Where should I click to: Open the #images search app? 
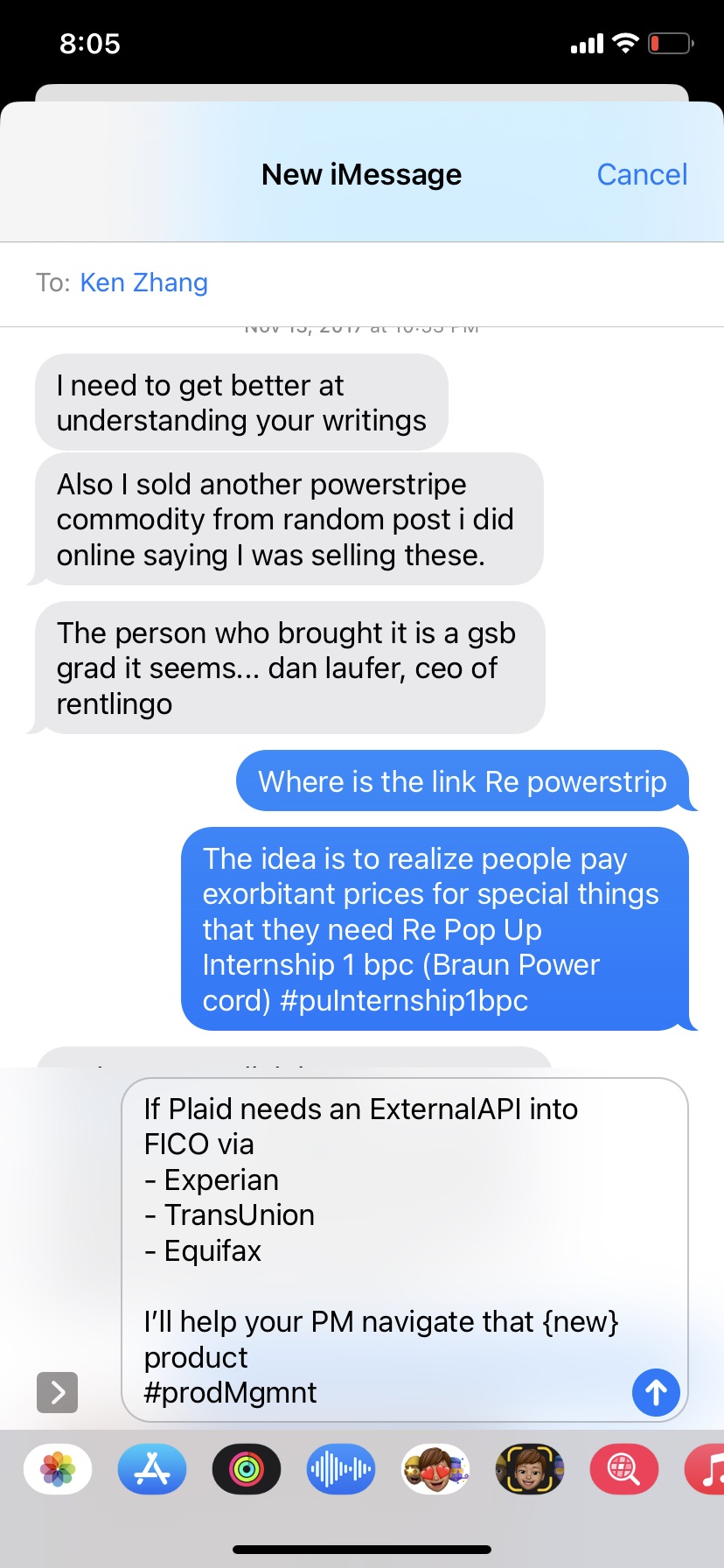pyautogui.click(x=623, y=1469)
